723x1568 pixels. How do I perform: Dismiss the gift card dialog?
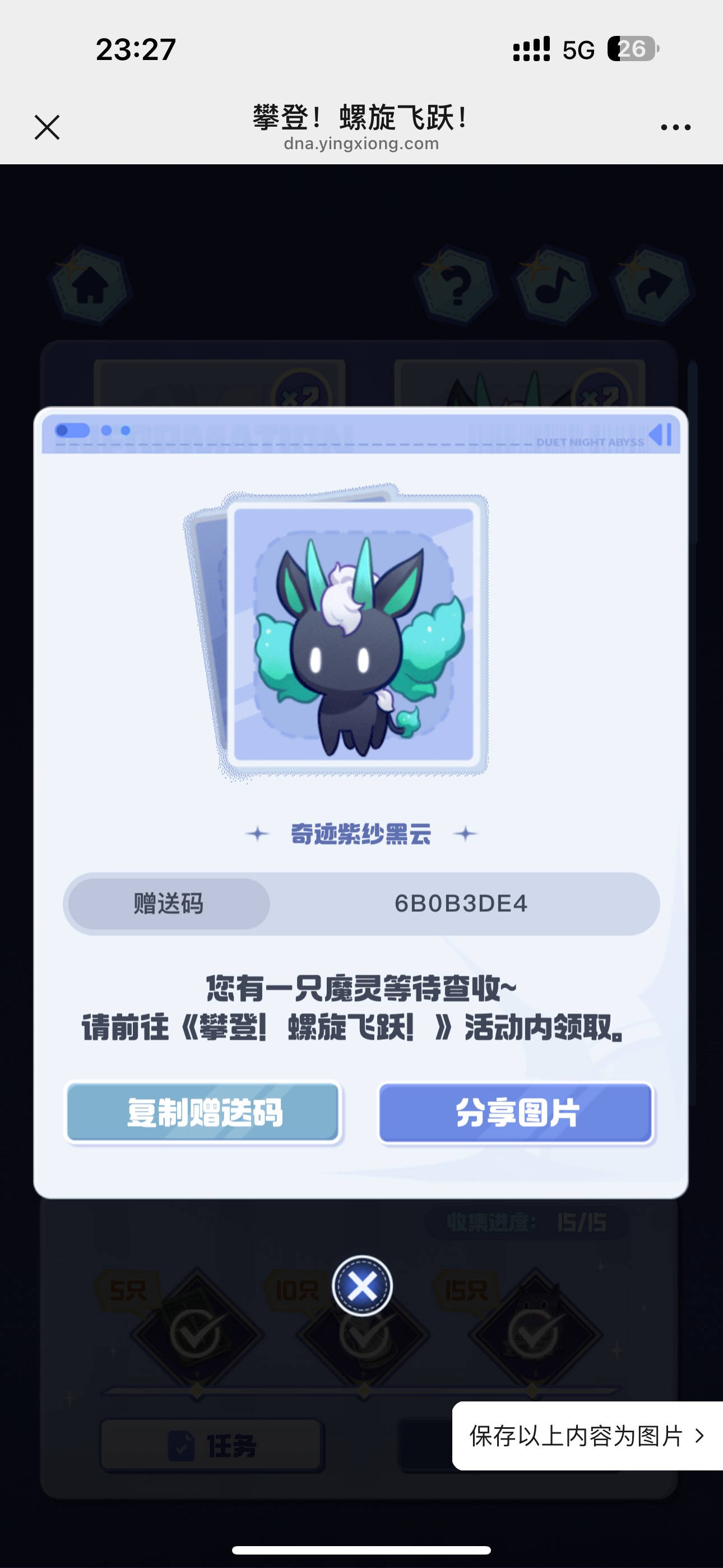coord(362,1285)
